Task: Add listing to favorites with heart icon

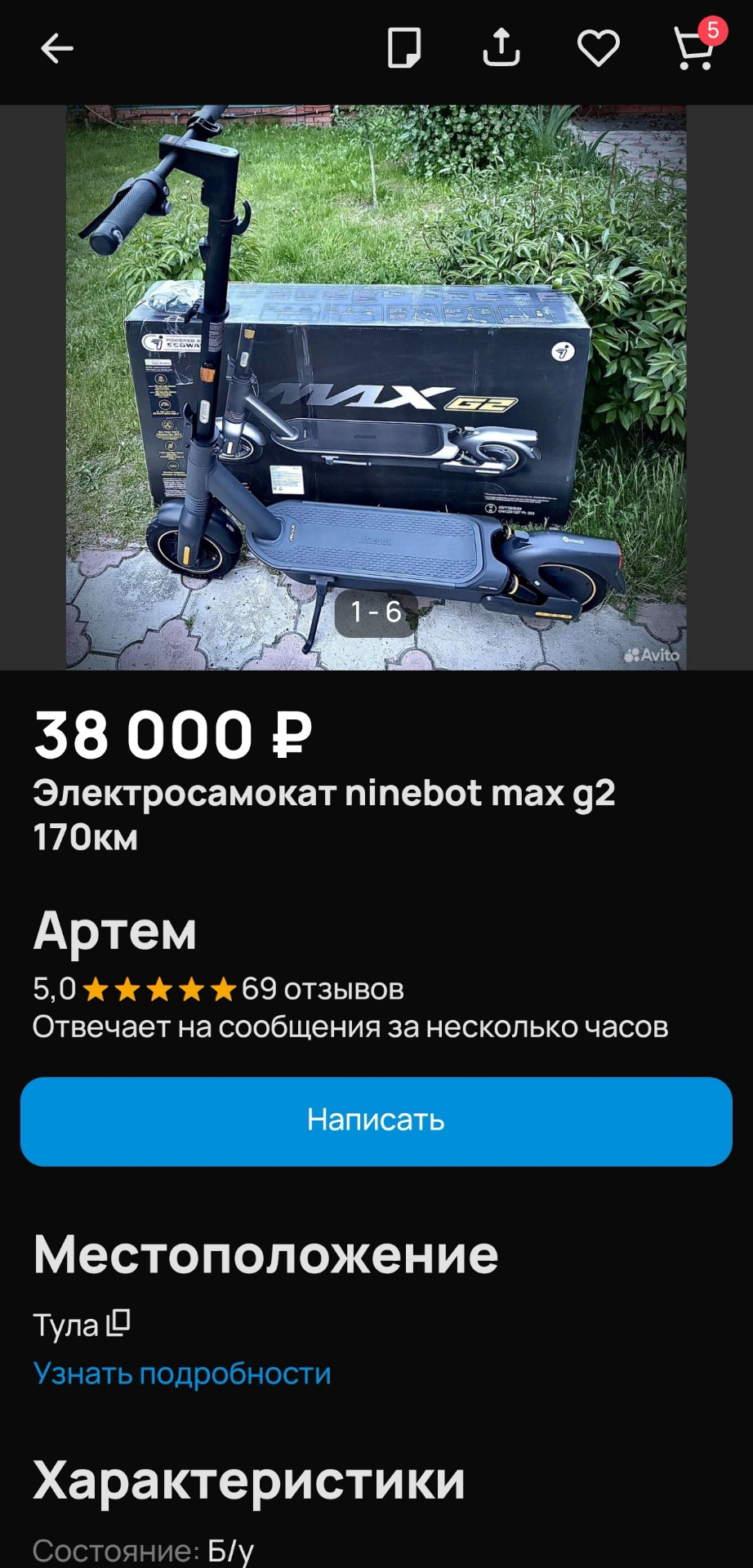Action: point(598,48)
